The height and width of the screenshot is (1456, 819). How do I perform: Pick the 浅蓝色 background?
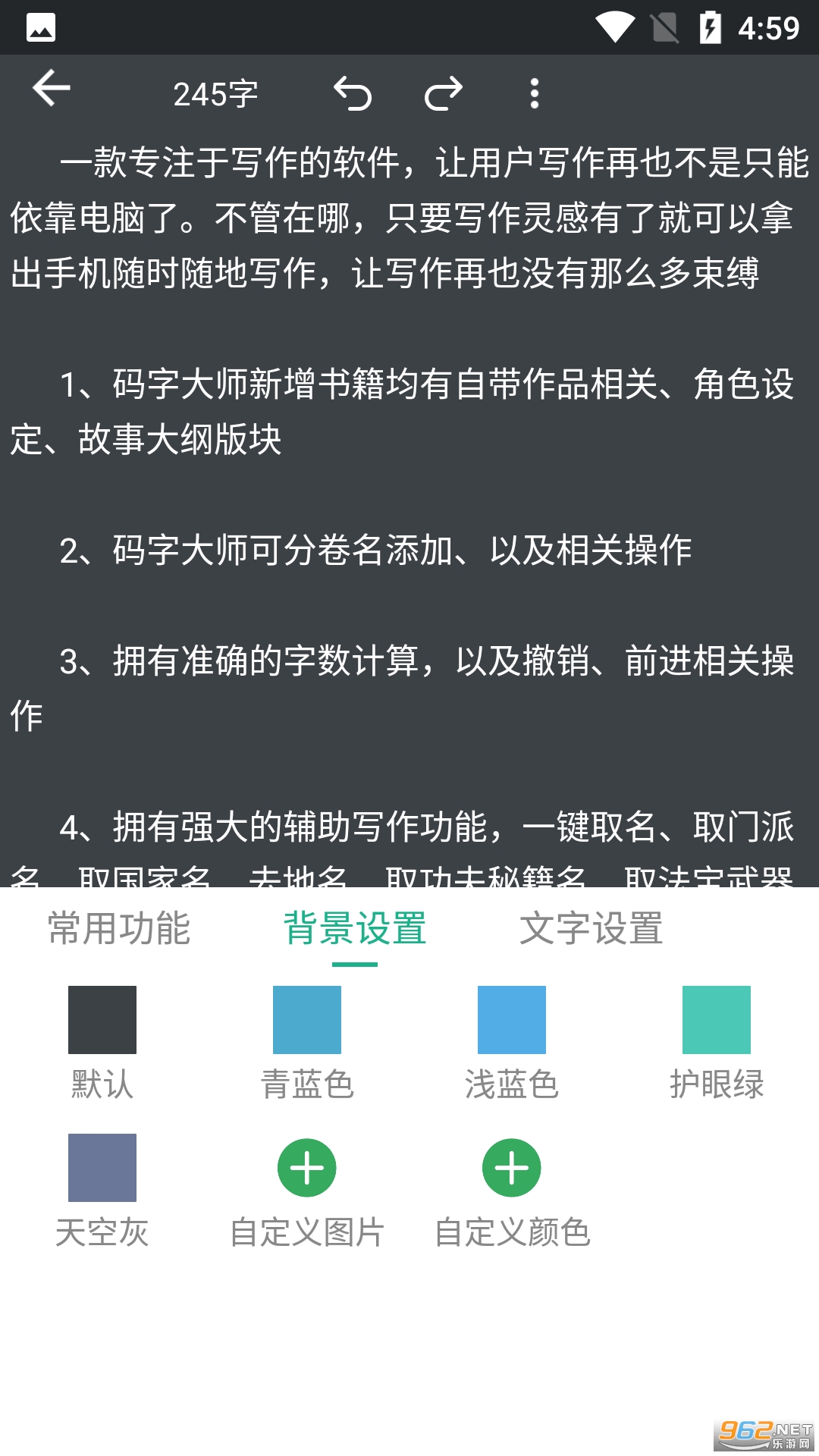click(x=512, y=1020)
